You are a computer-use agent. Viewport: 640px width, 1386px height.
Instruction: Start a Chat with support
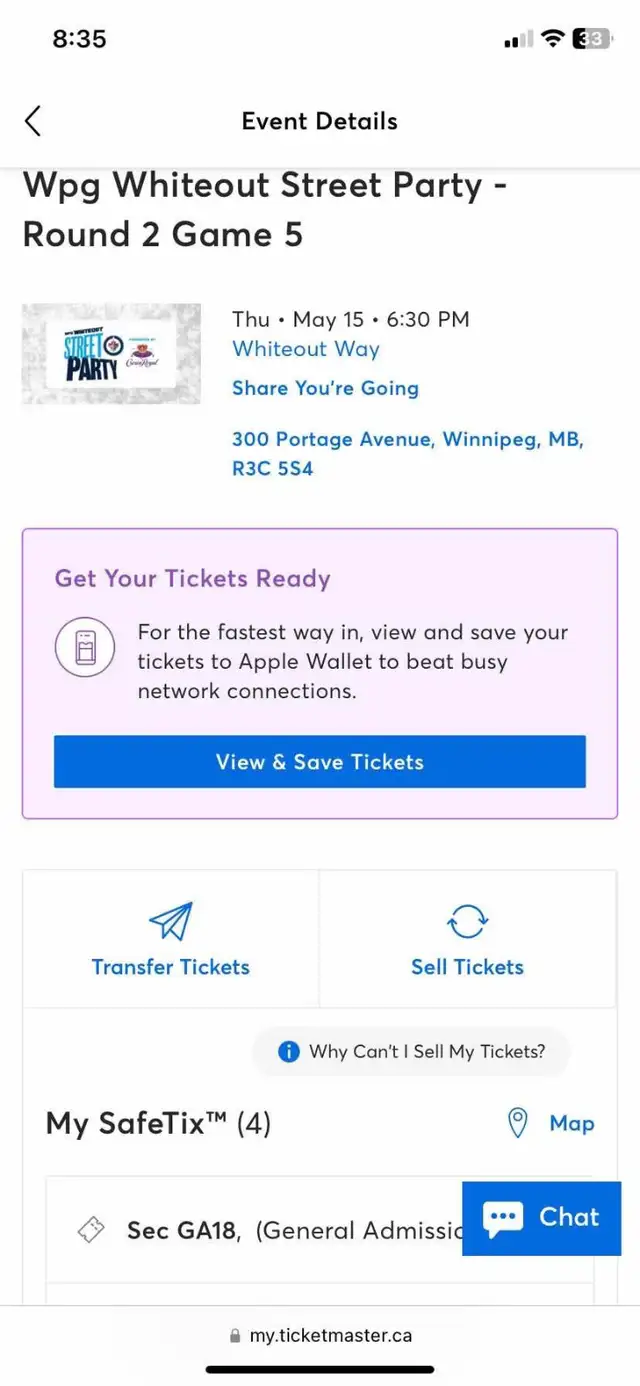542,1217
